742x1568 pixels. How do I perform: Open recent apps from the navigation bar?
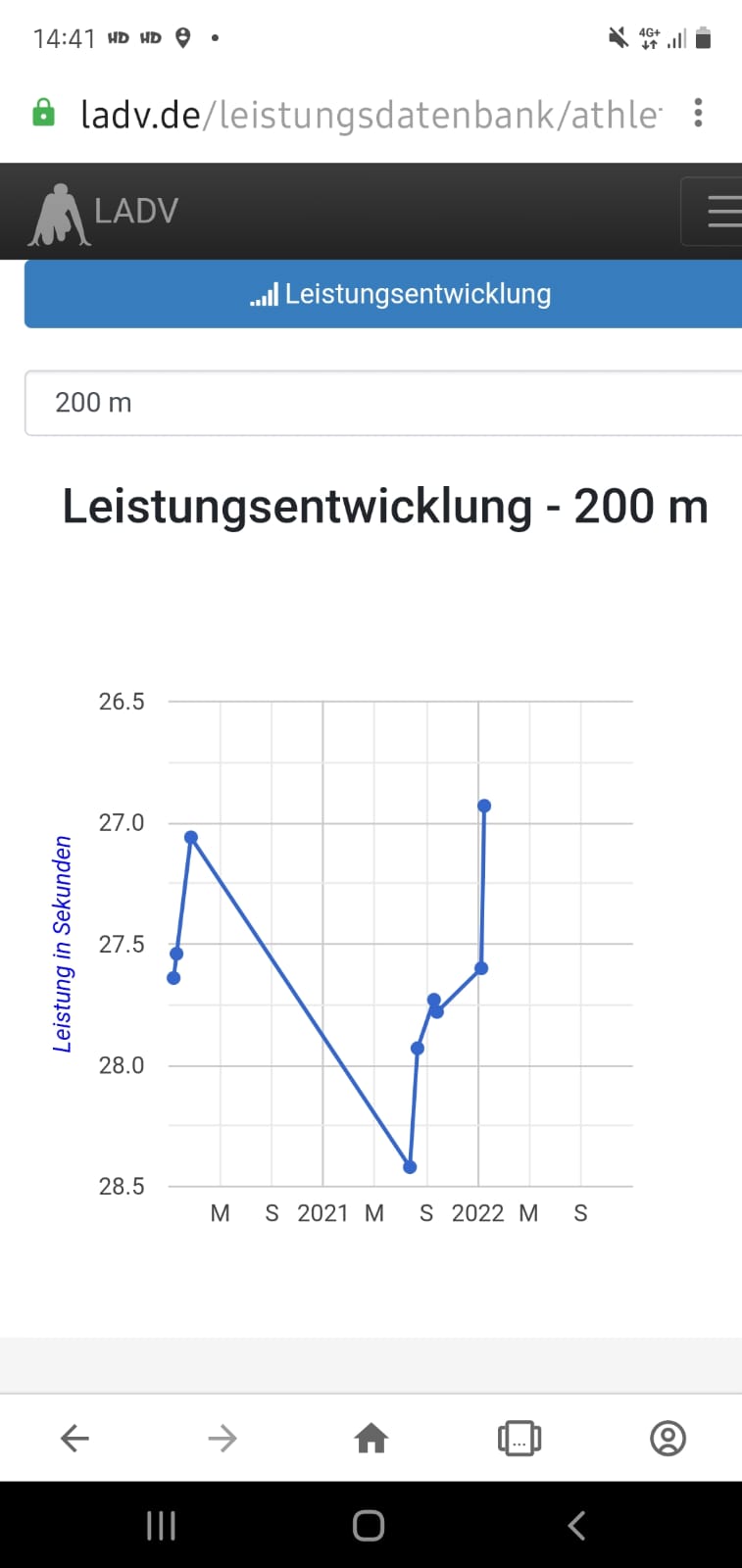click(x=161, y=1525)
